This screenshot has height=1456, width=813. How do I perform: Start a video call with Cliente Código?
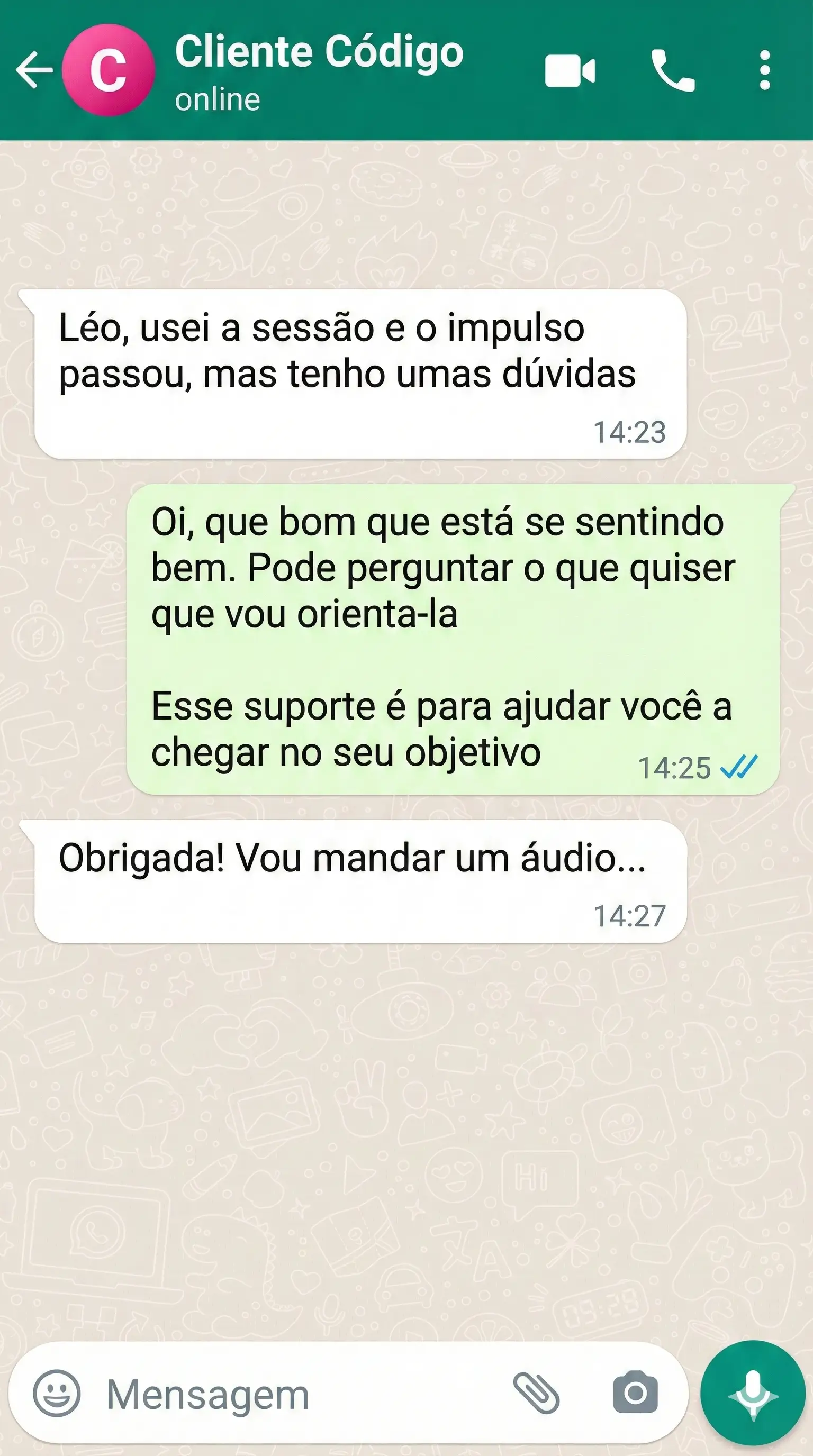570,71
